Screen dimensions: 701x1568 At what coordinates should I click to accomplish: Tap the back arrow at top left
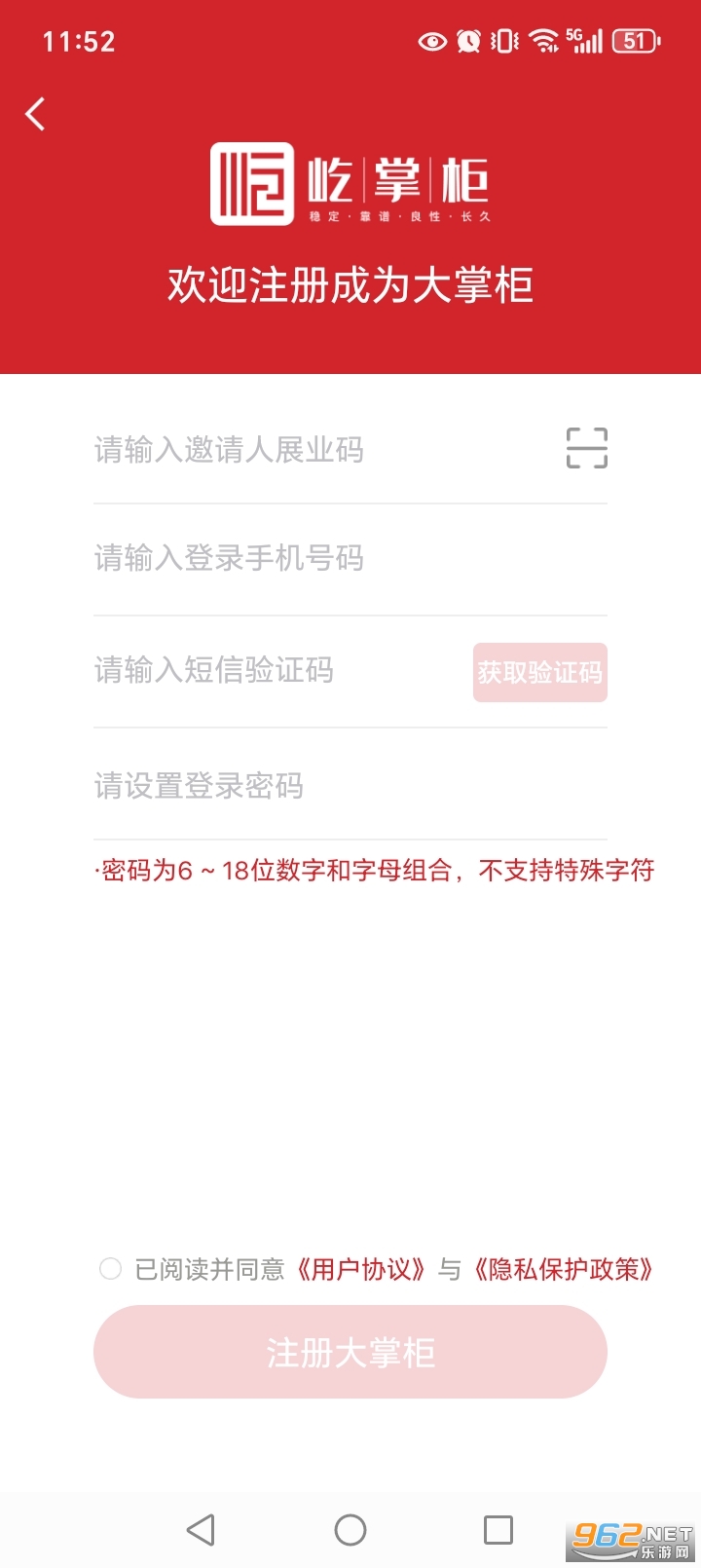tap(36, 114)
